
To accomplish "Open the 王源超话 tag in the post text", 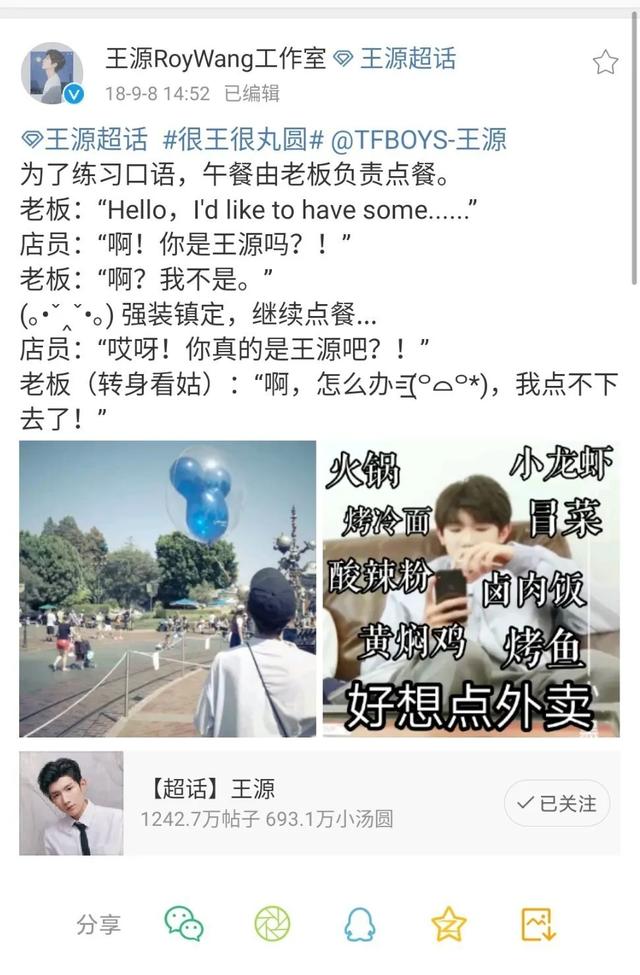I will [x=84, y=139].
